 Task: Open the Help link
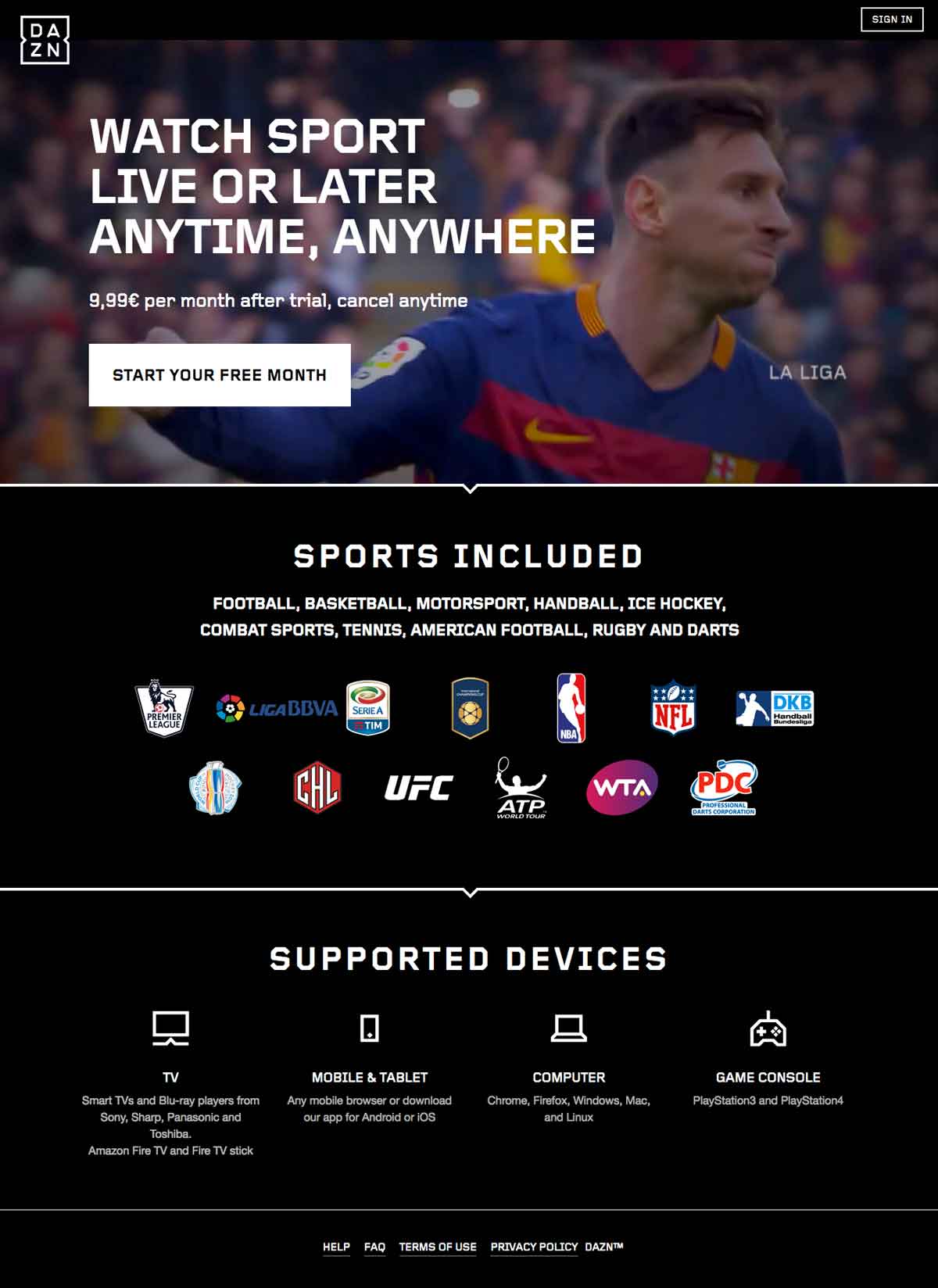pos(336,1247)
